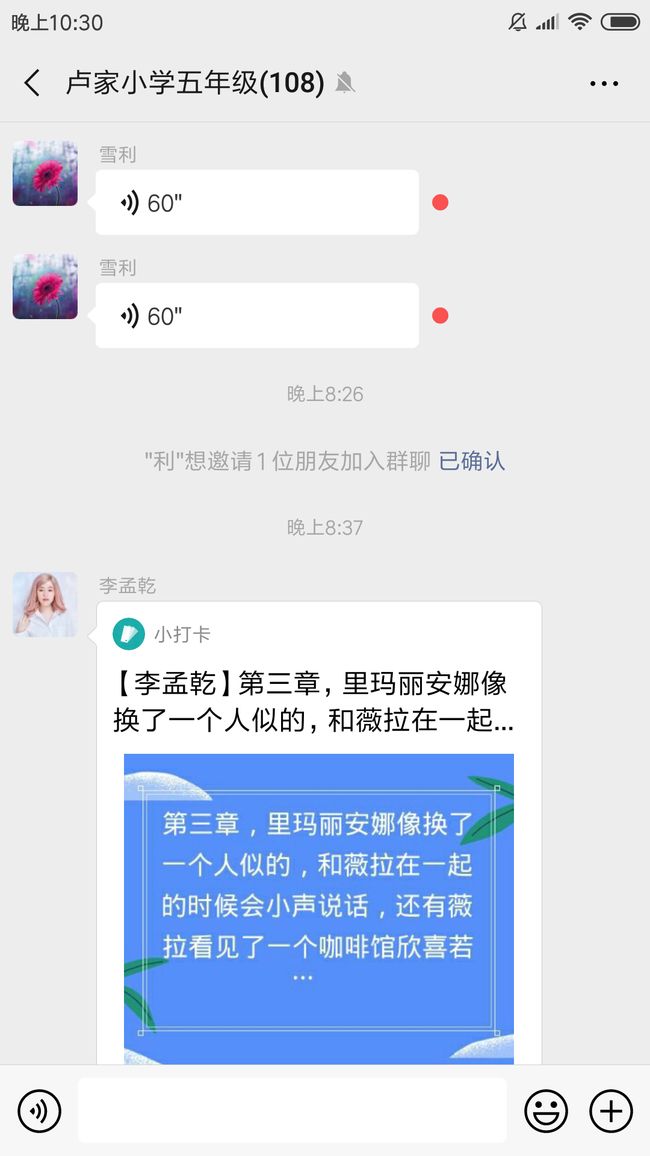Switch to voice input mode
Viewport: 650px width, 1156px height.
(39, 1111)
